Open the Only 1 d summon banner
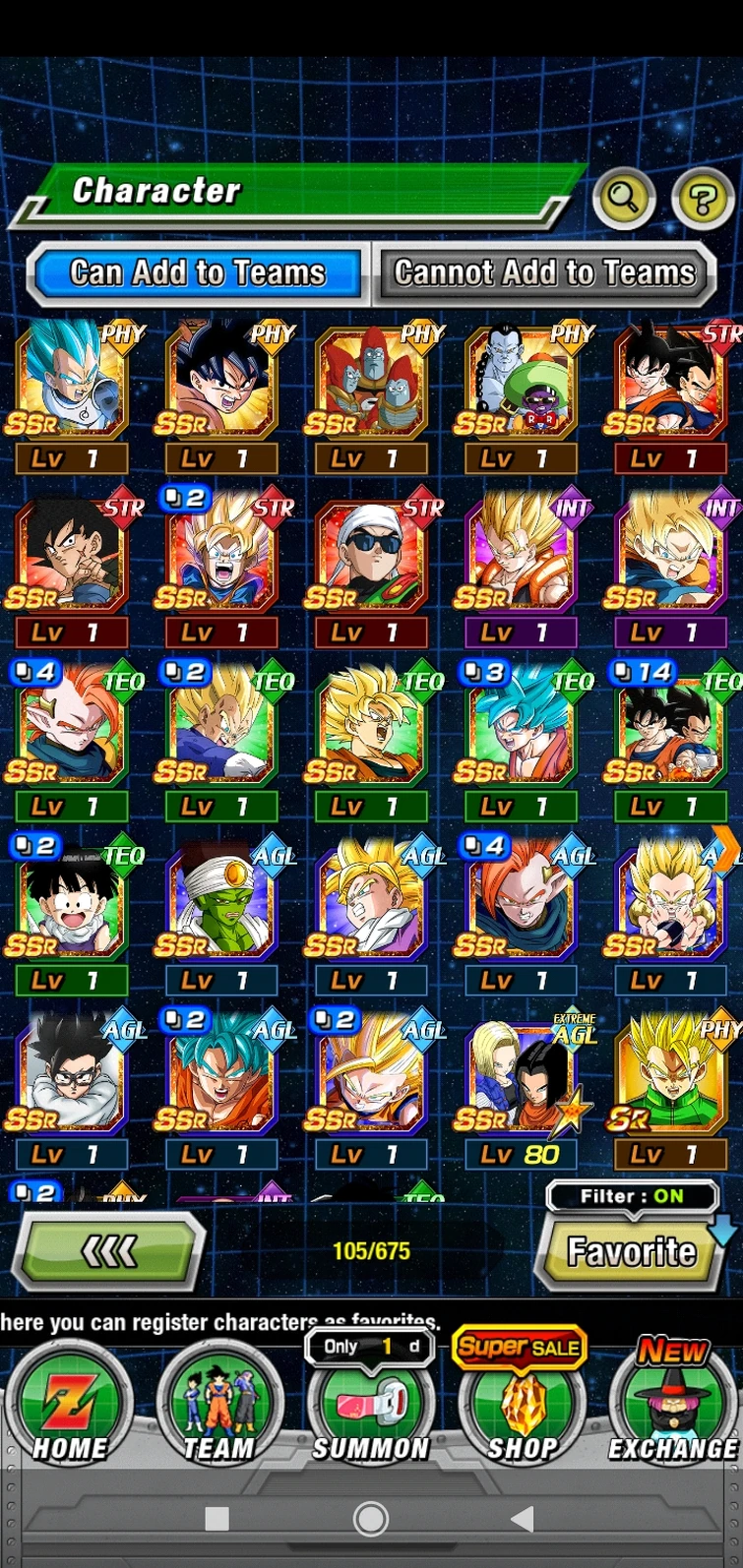This screenshot has height=1568, width=743. pyautogui.click(x=371, y=1347)
